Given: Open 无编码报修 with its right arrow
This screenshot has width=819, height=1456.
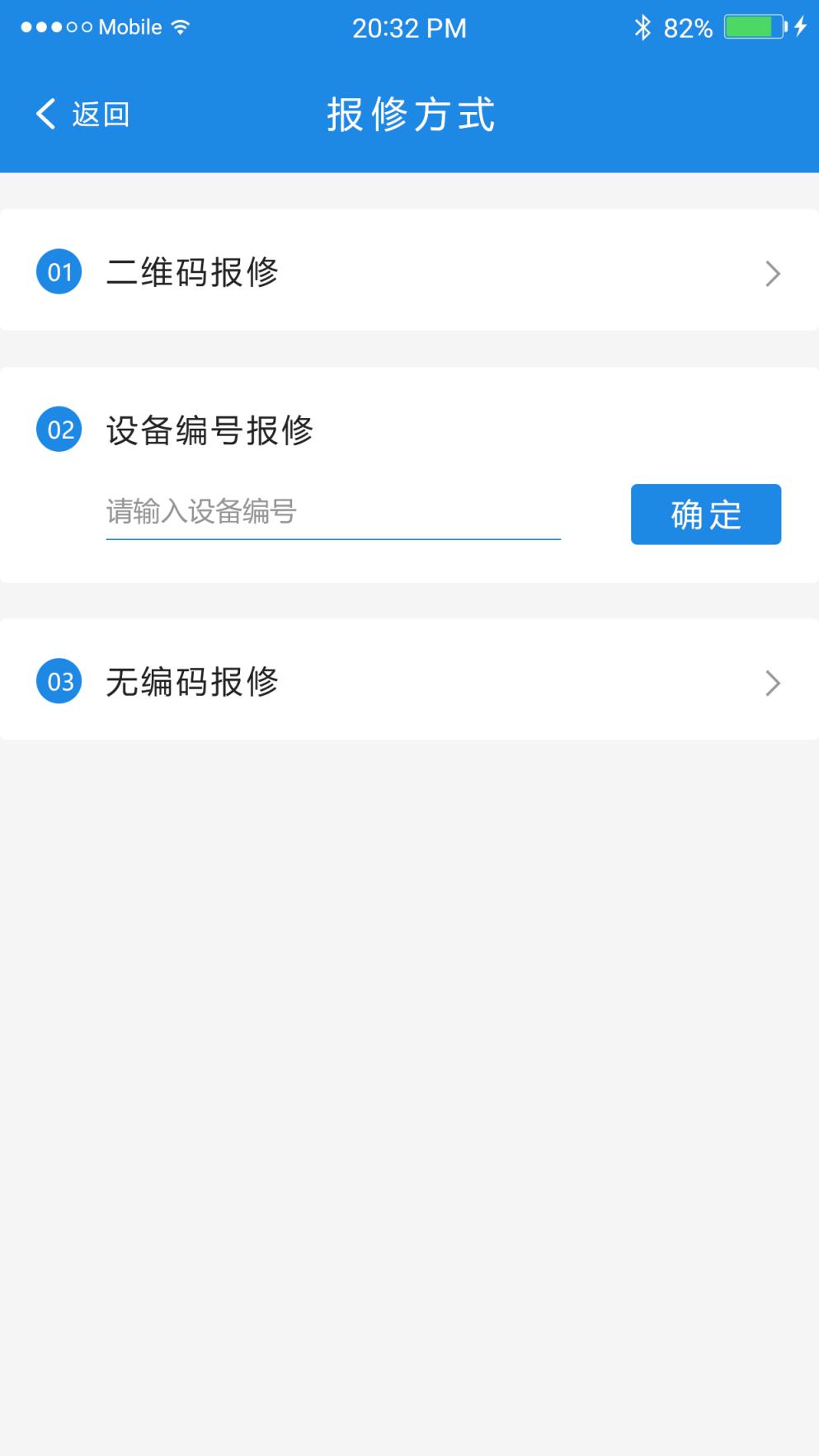Looking at the screenshot, I should point(771,682).
